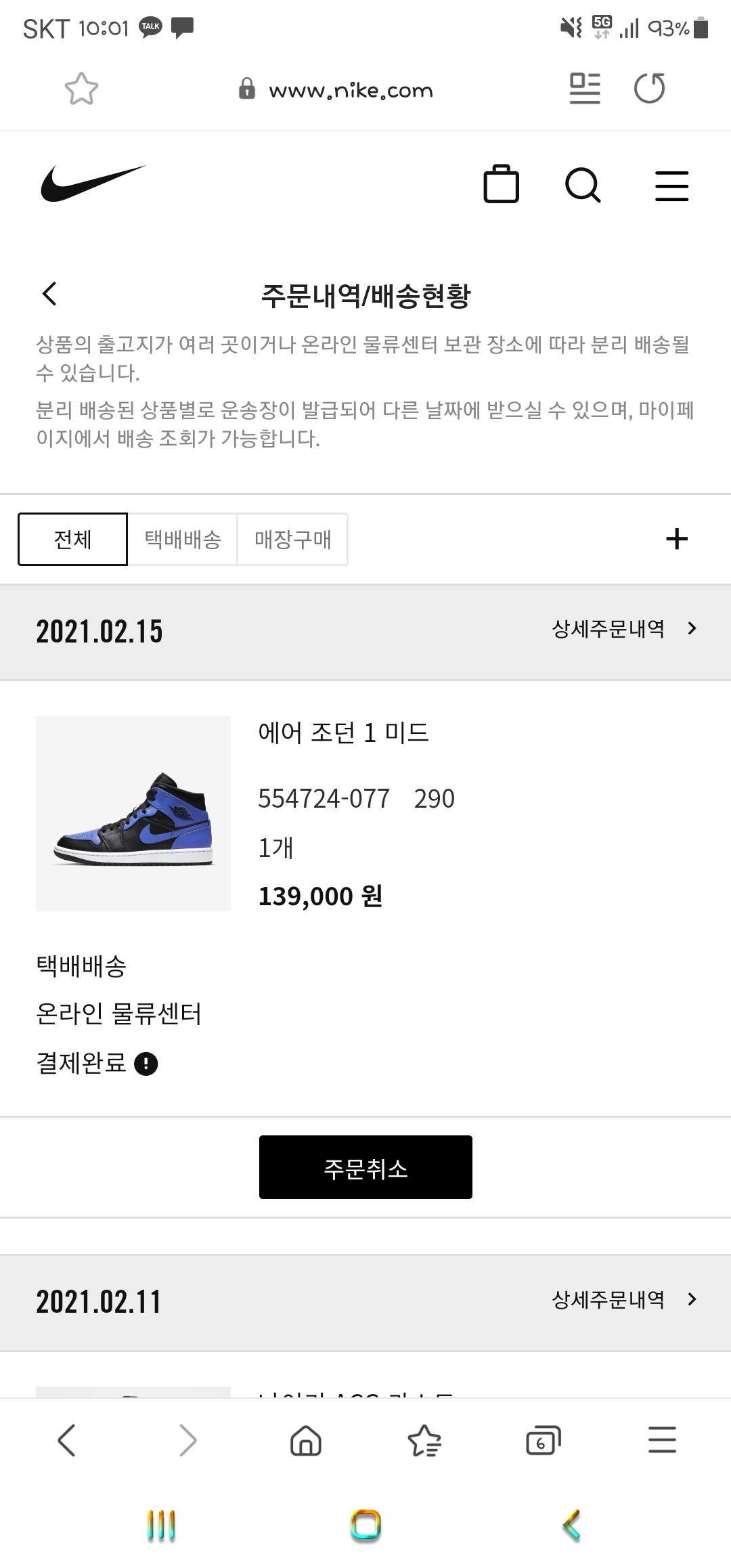
Task: Tap the info icon beside 결제완료
Action: point(146,1064)
